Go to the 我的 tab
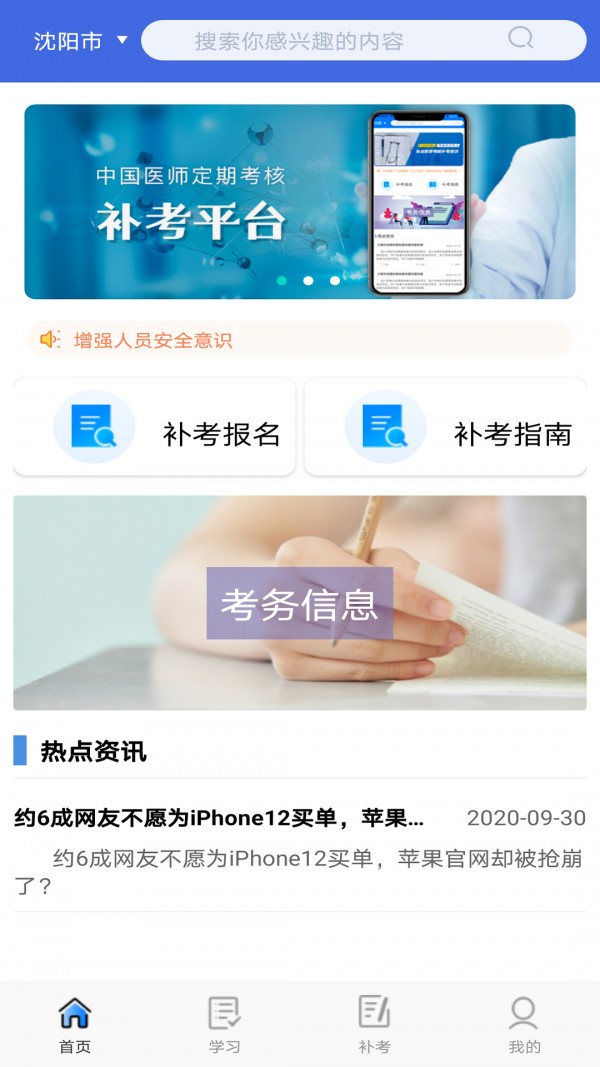This screenshot has height=1067, width=600. coord(524,1024)
